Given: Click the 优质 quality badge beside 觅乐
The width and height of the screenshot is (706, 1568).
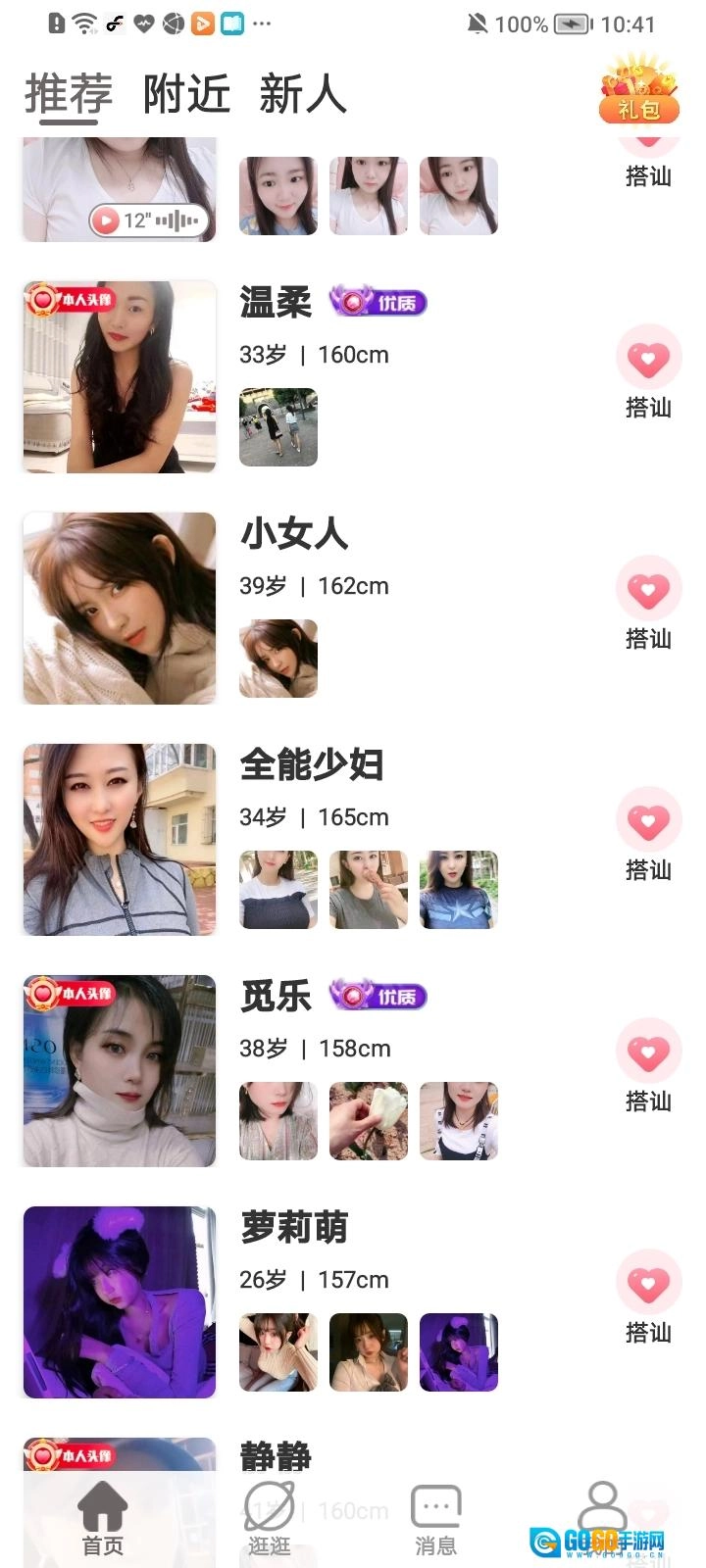Looking at the screenshot, I should click(379, 996).
